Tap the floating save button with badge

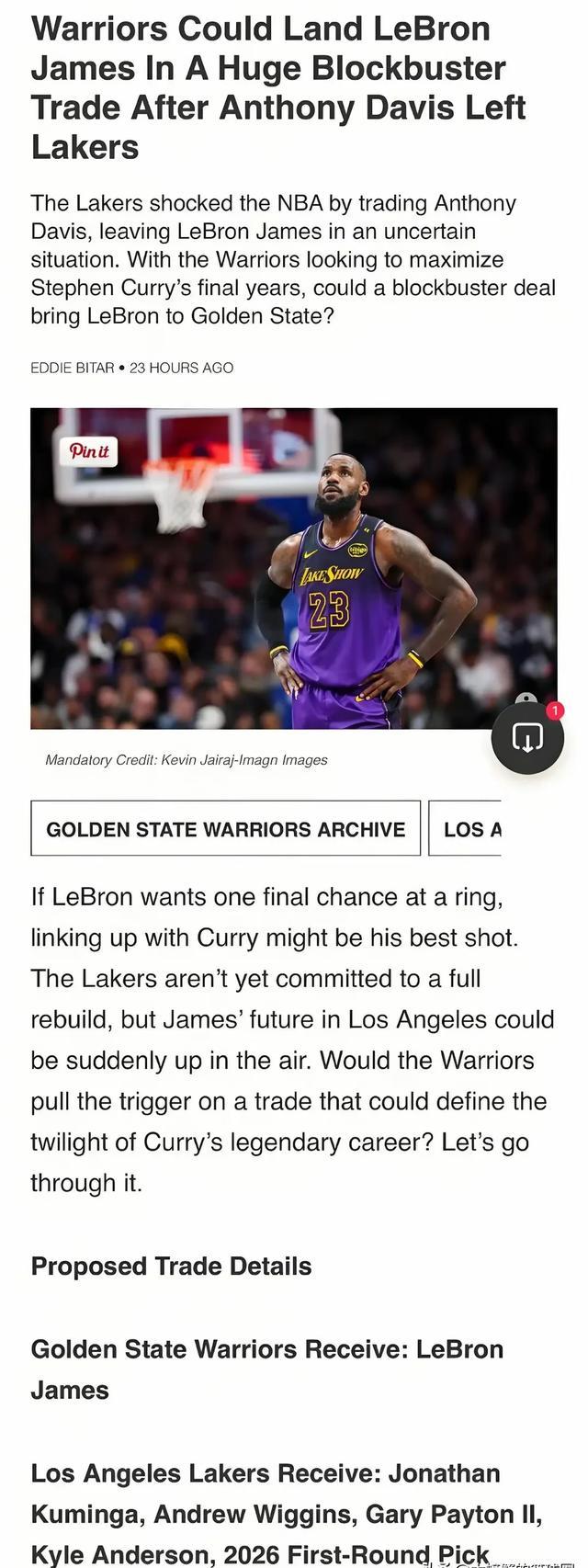[526, 736]
